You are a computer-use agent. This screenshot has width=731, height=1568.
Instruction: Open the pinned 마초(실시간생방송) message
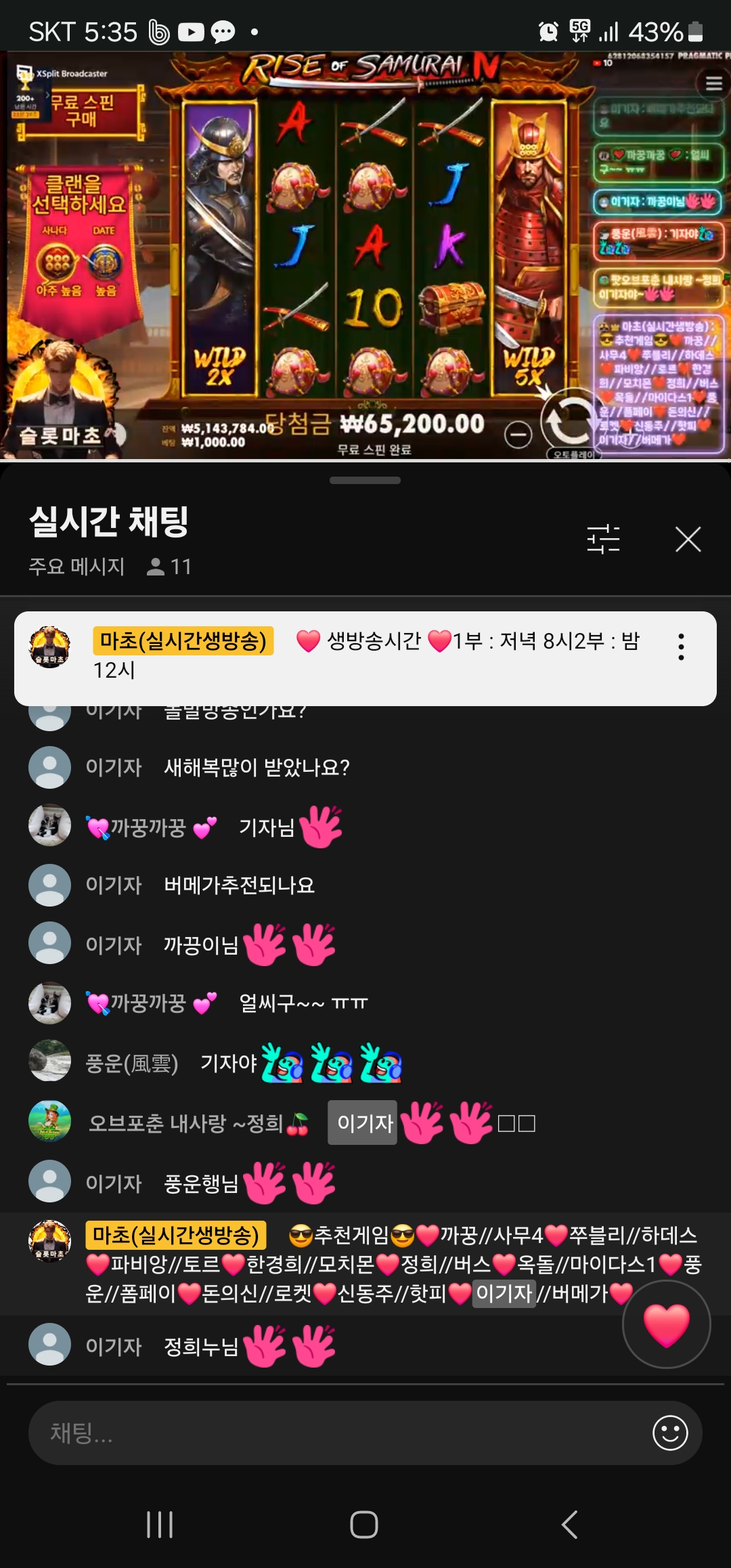pos(365,655)
